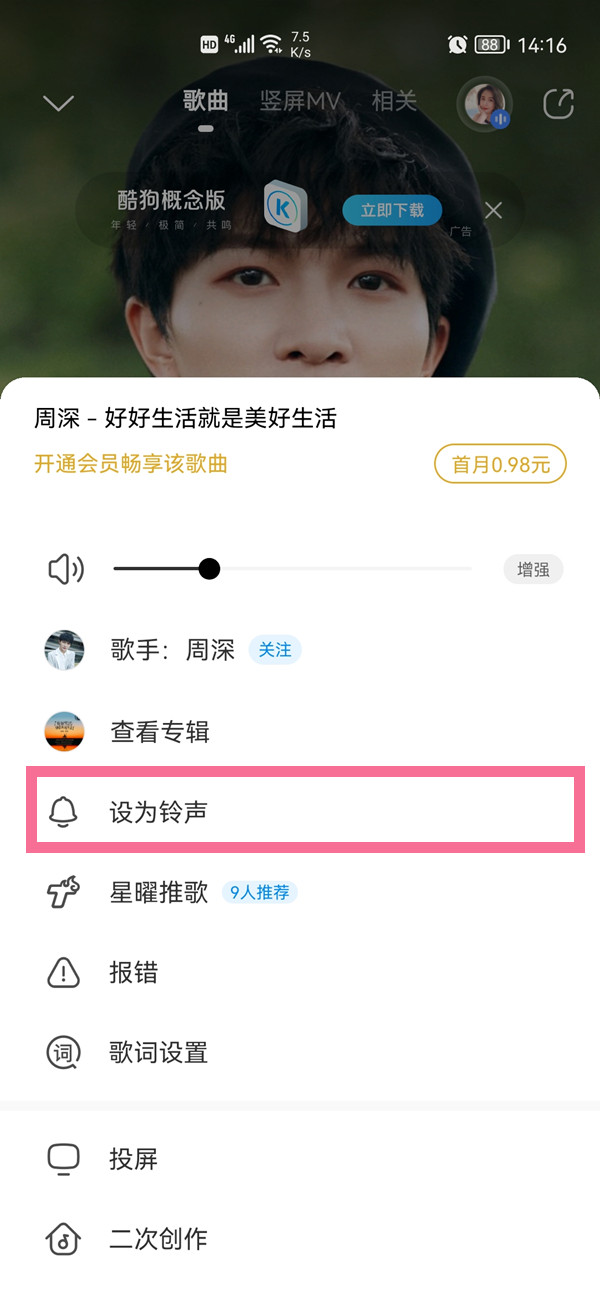Select 投屏 to cast the screen
The width and height of the screenshot is (600, 1300).
coord(134,1159)
